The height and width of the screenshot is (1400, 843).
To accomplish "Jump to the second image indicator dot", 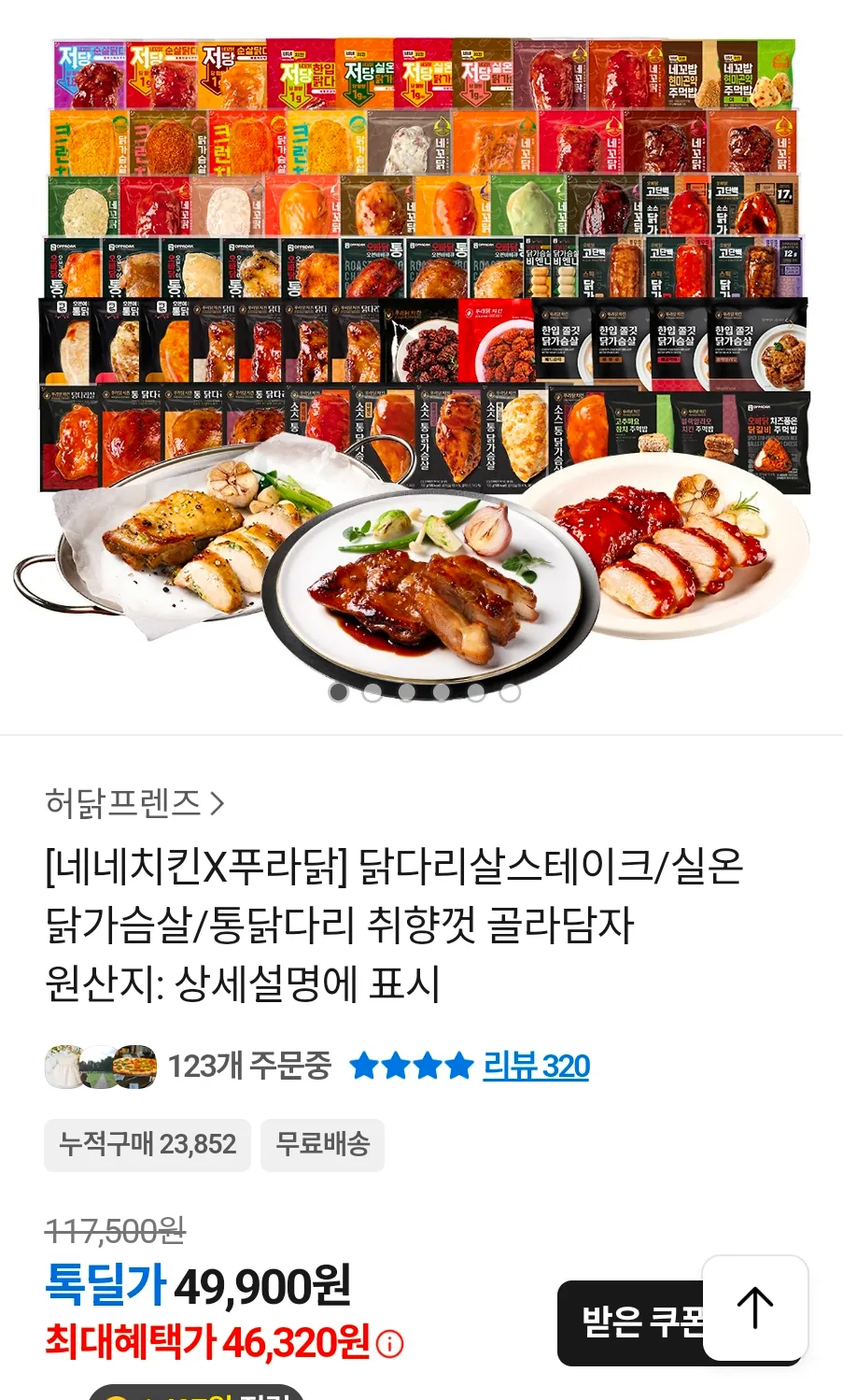I will point(372,692).
